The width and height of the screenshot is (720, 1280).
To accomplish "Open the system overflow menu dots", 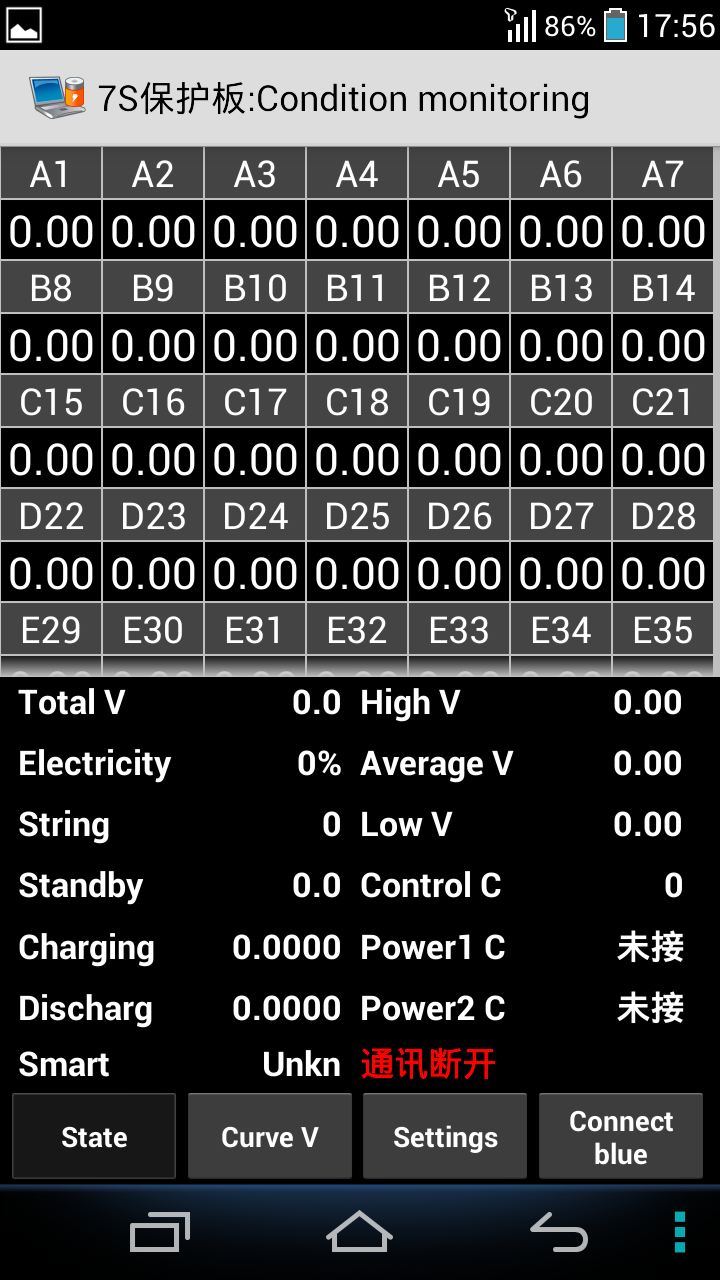I will click(x=680, y=1232).
